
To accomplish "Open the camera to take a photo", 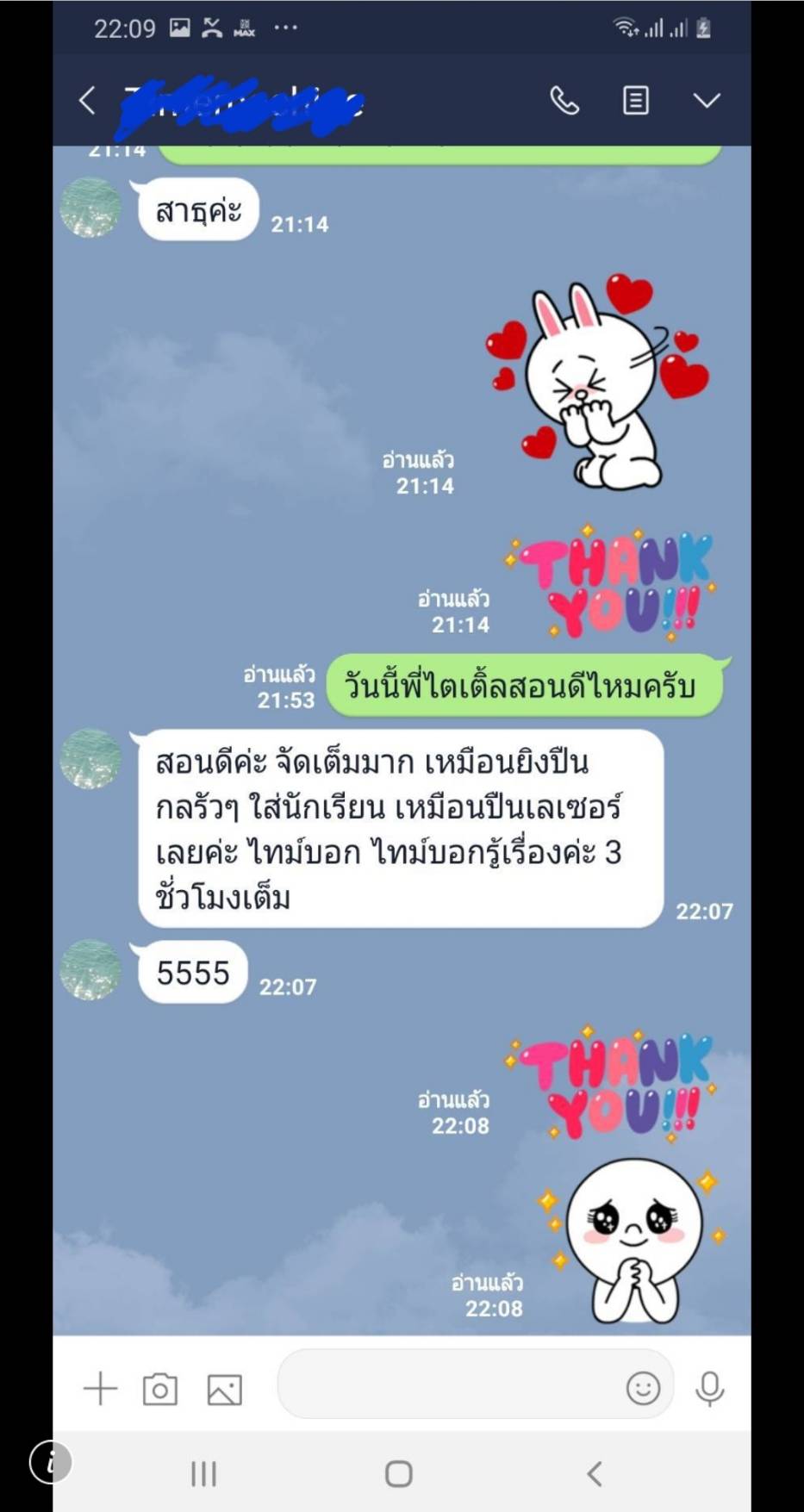I will (x=160, y=1389).
